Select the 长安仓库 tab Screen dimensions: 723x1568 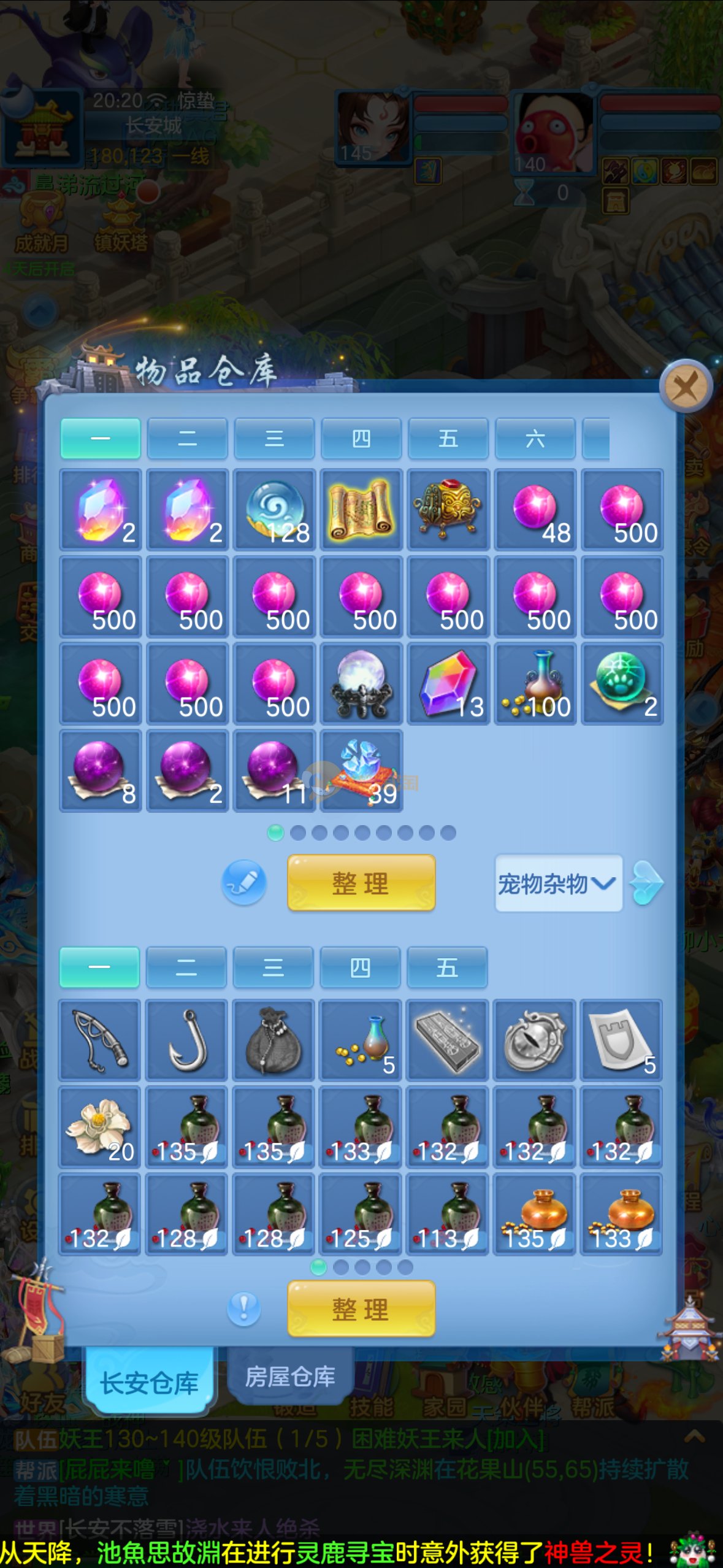150,1383
